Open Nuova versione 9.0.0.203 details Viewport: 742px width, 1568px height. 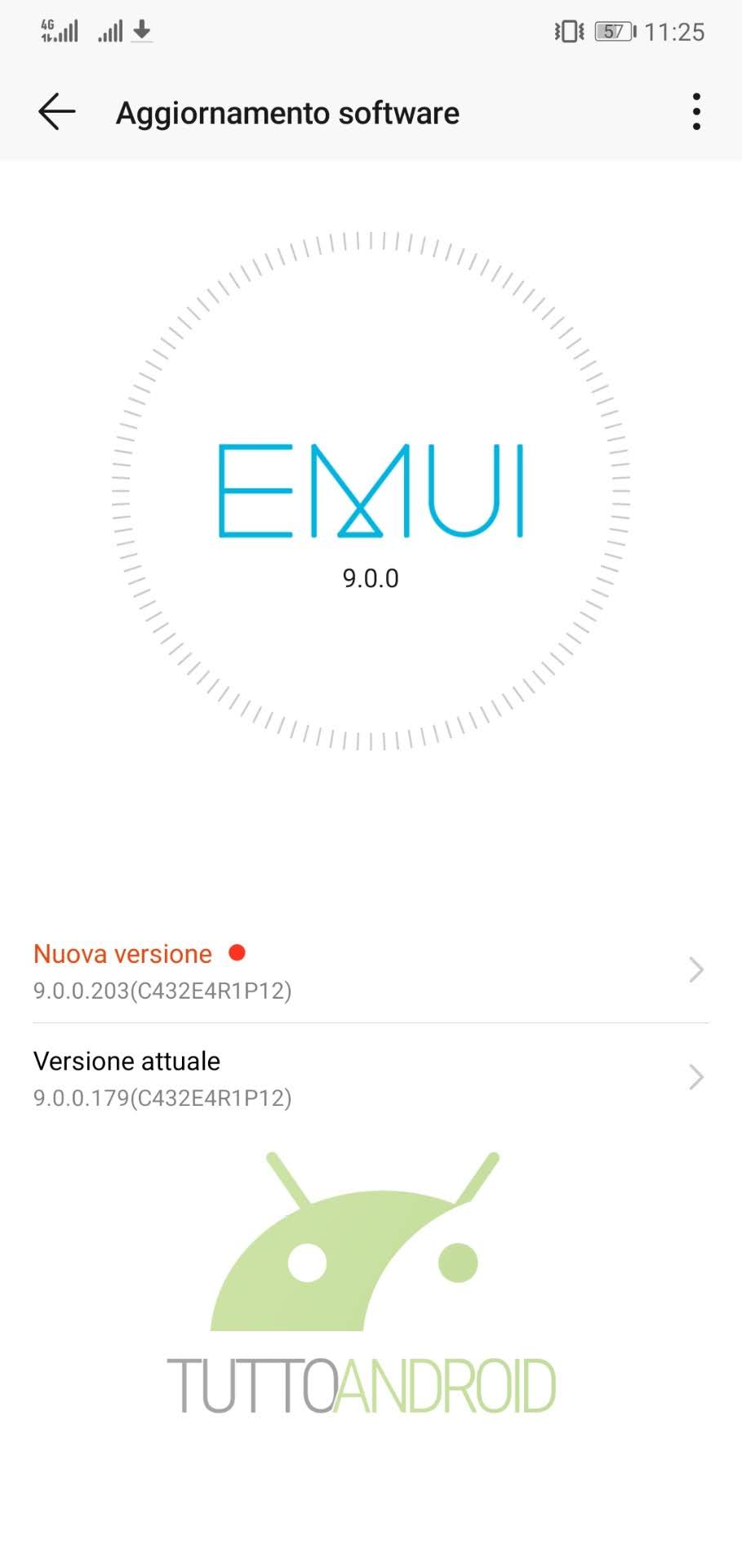[x=371, y=970]
